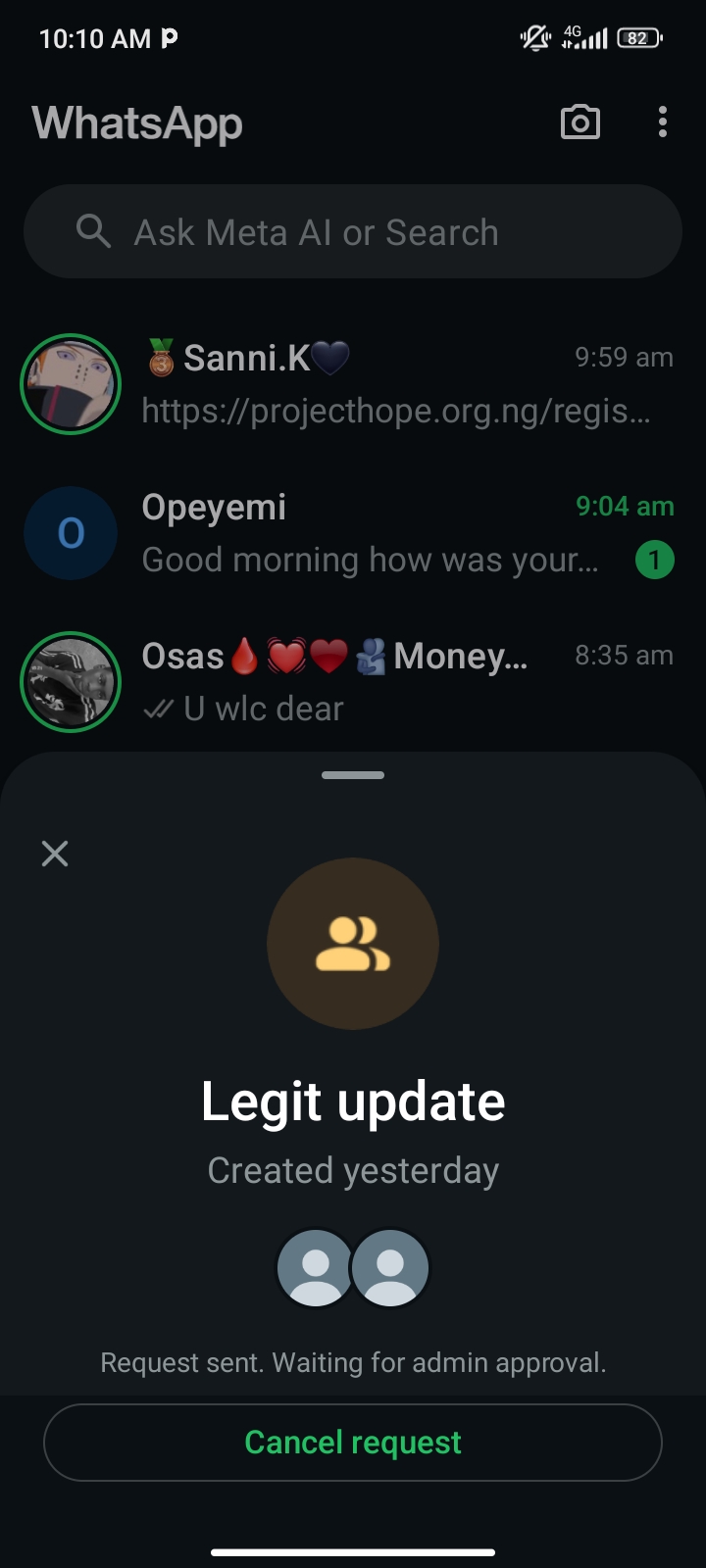
Task: Open the overflow menu
Action: click(663, 122)
